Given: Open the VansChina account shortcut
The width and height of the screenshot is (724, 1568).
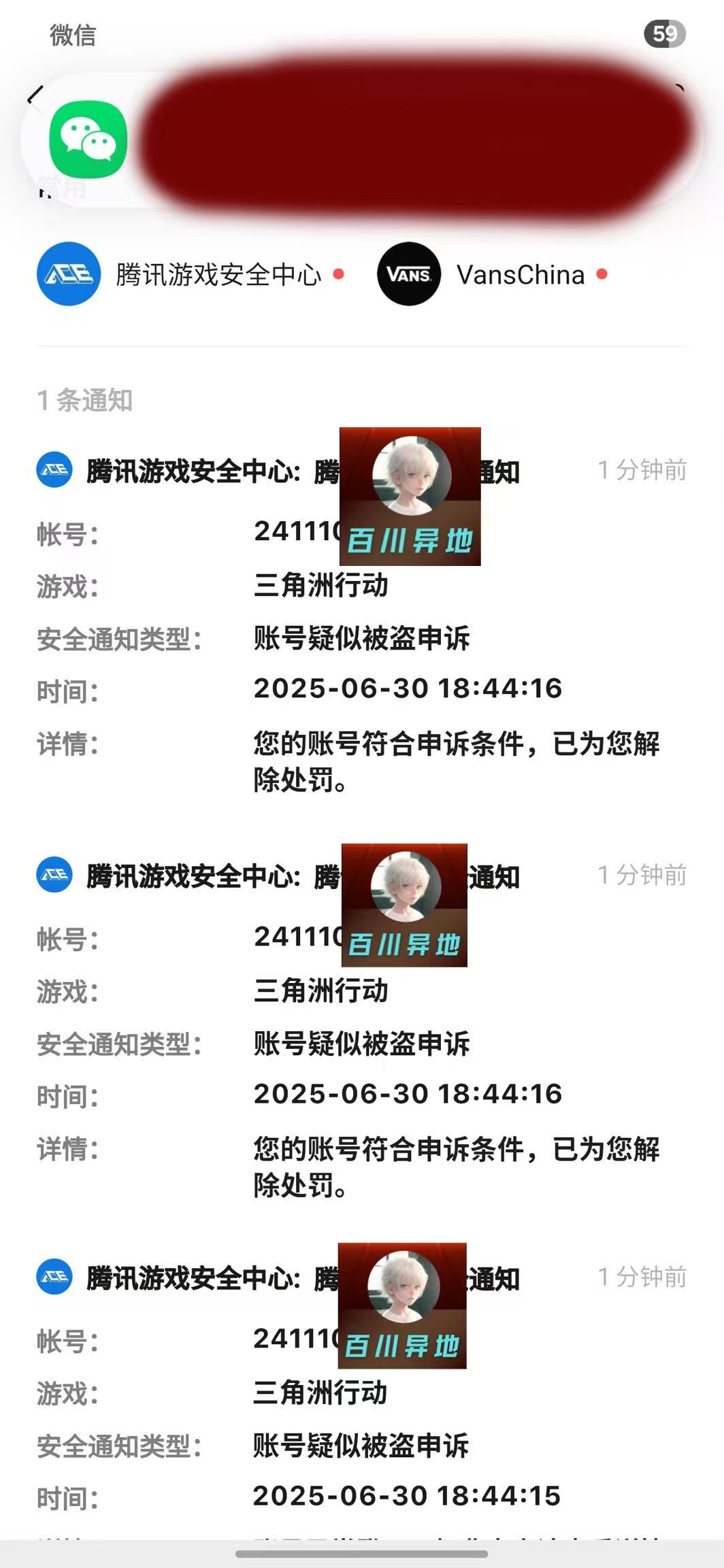Looking at the screenshot, I should 491,274.
